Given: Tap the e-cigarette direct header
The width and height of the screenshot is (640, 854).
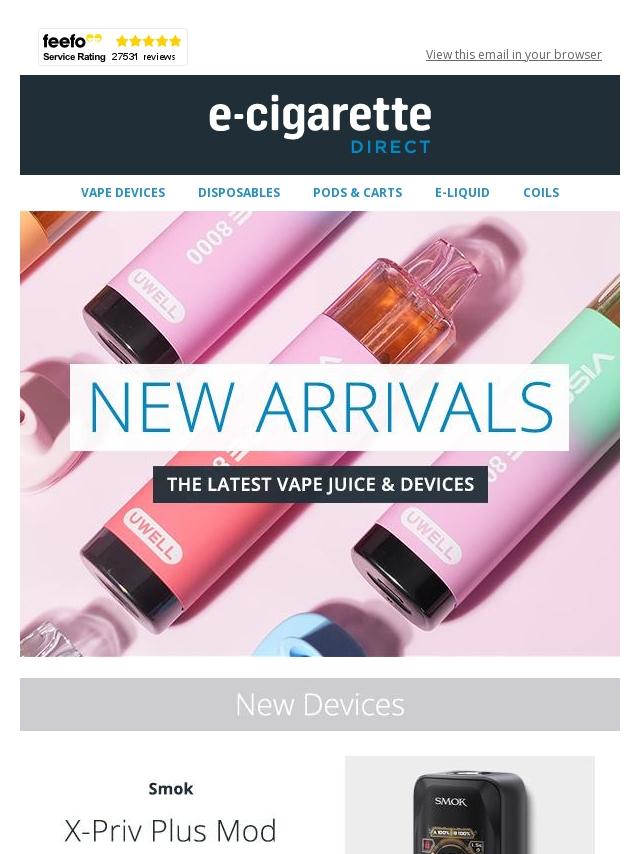Looking at the screenshot, I should click(320, 125).
